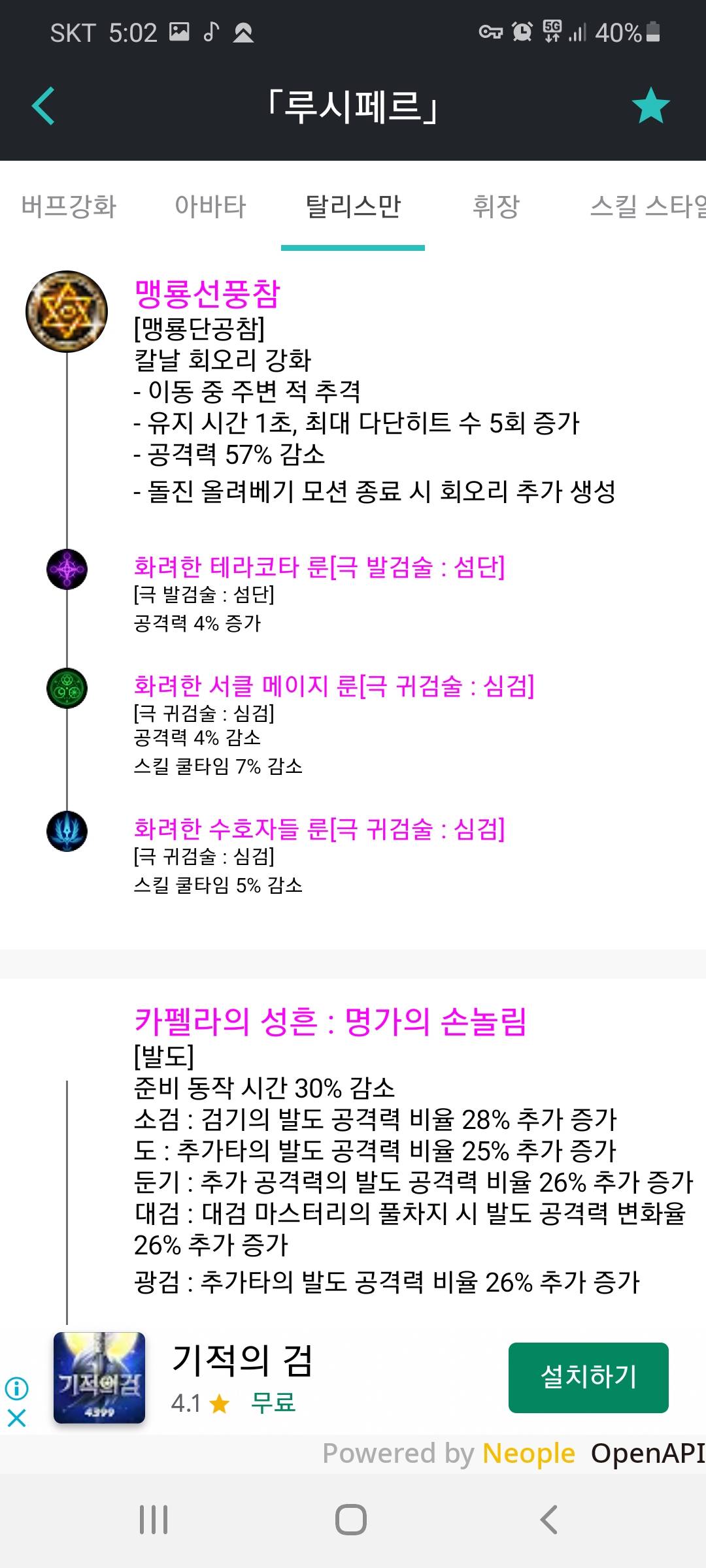Select the 탈리스만 tab

tap(353, 206)
